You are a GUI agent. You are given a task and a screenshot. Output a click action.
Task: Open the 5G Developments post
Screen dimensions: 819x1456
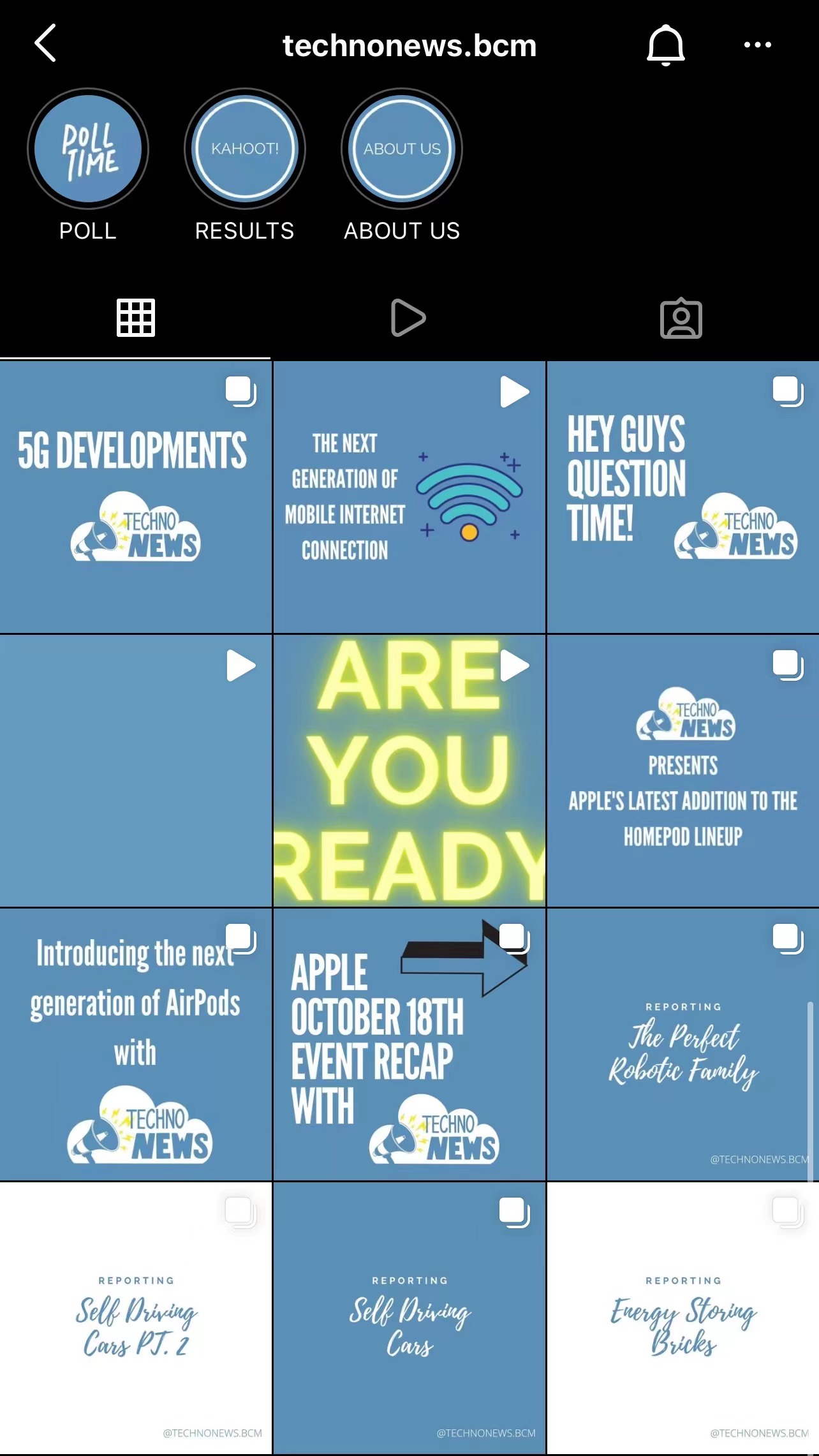[135, 498]
